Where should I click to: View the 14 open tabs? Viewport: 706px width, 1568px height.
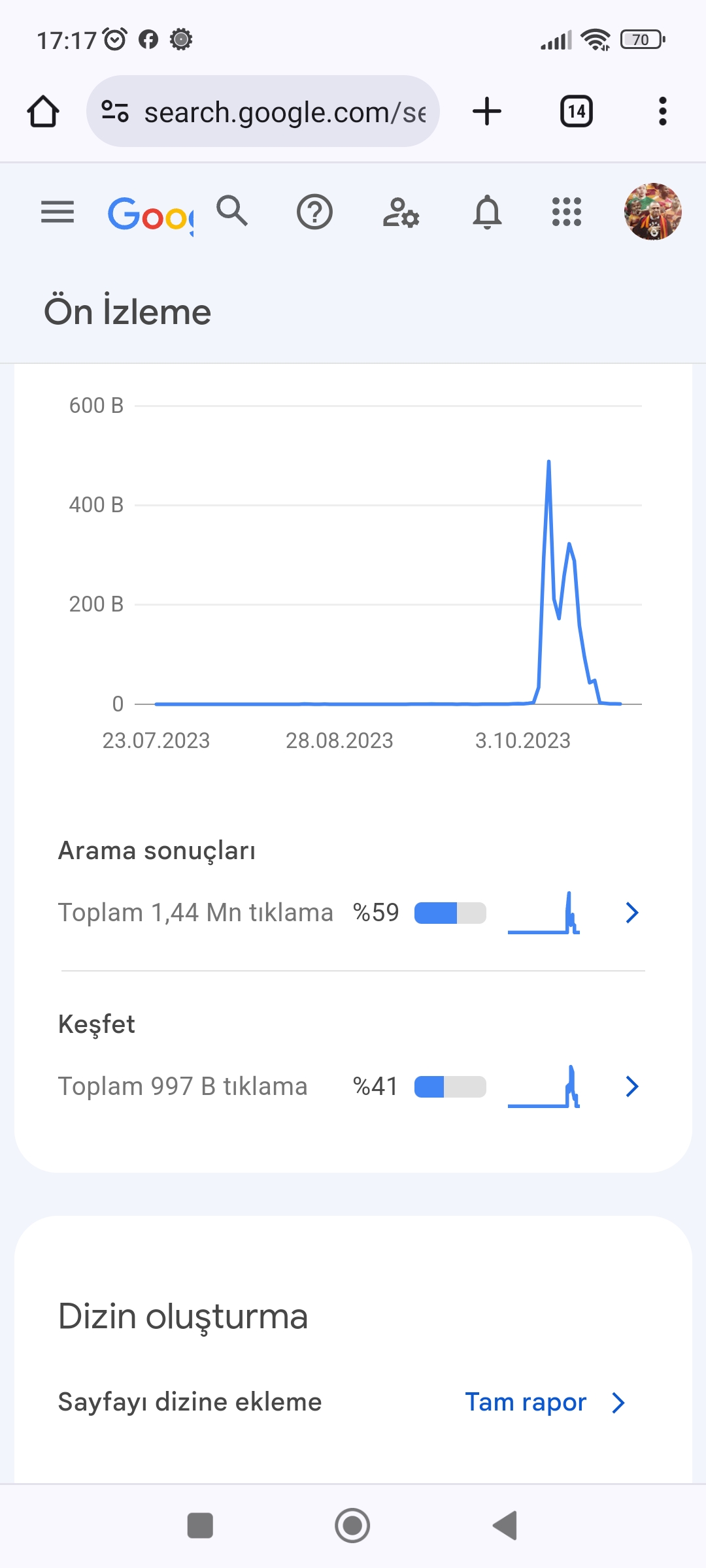577,111
